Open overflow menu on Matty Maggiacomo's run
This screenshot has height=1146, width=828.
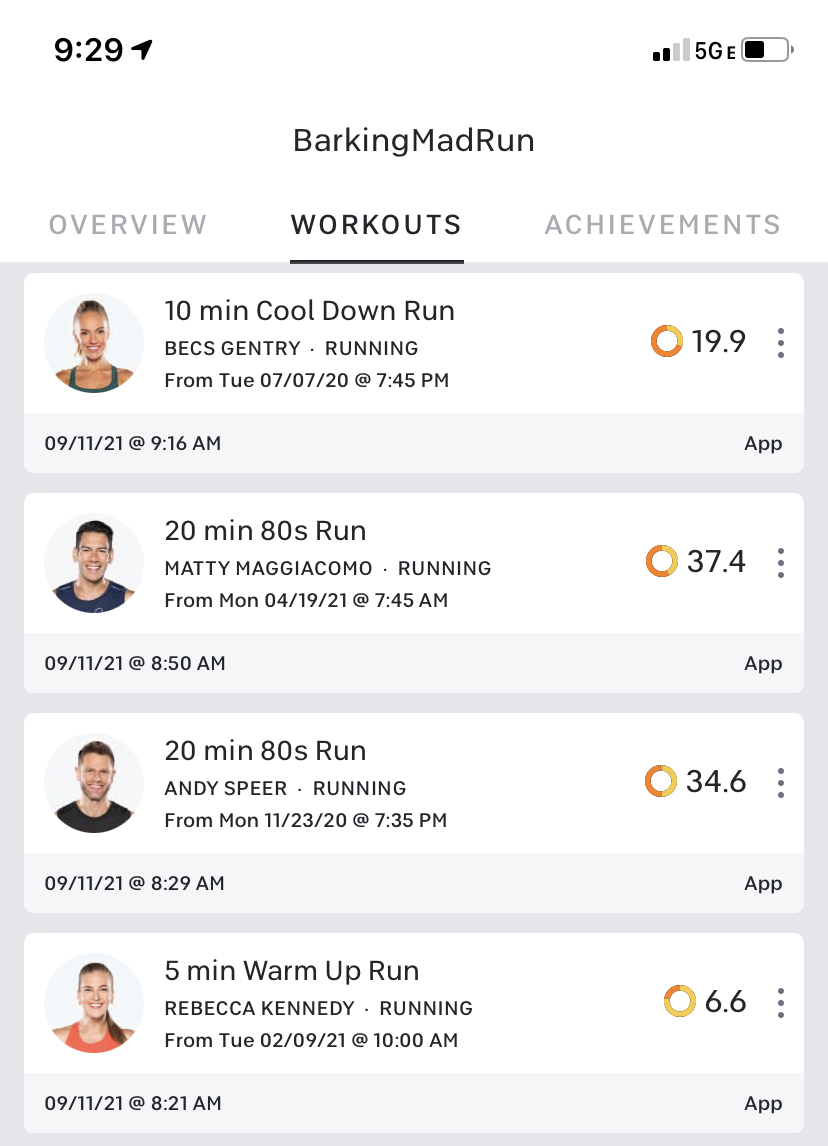pyautogui.click(x=780, y=563)
